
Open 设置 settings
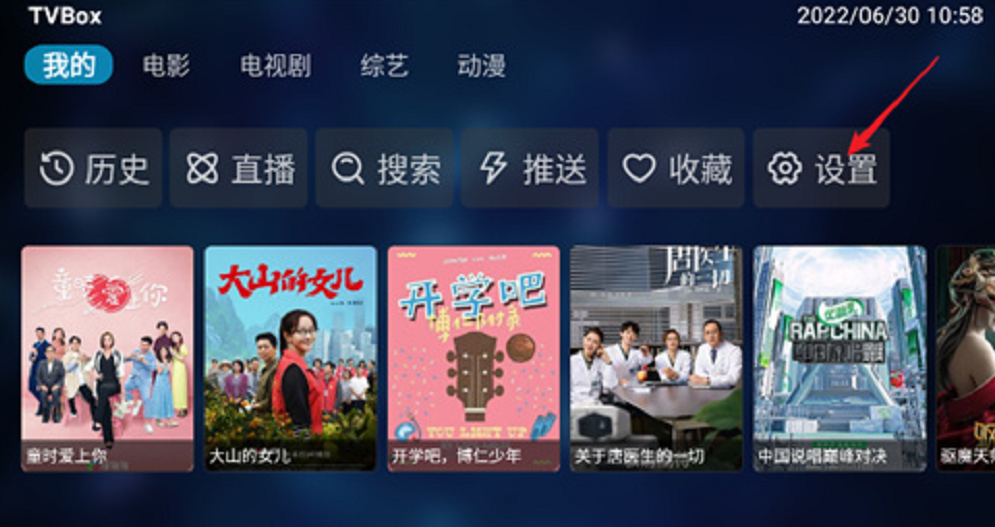(821, 168)
